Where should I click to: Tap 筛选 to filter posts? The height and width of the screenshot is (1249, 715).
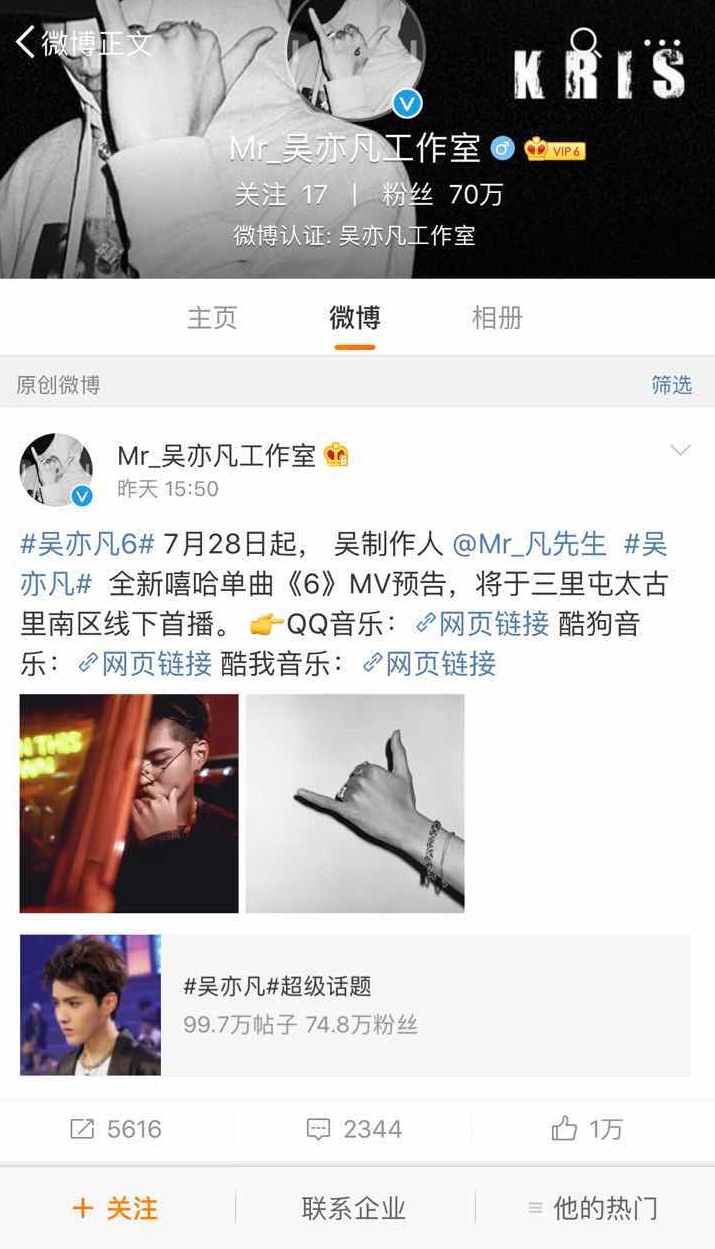click(671, 385)
